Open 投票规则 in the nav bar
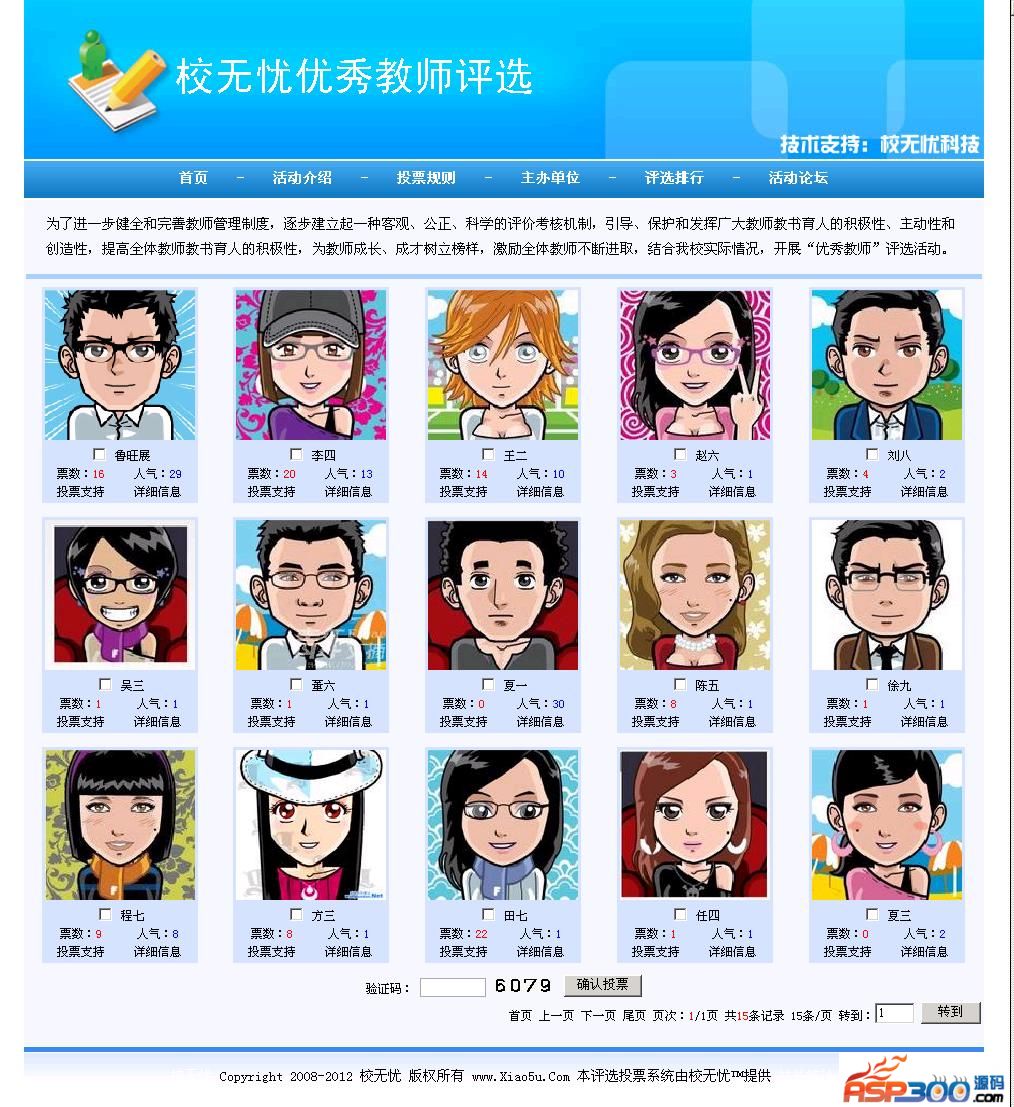The image size is (1014, 1107). 425,178
